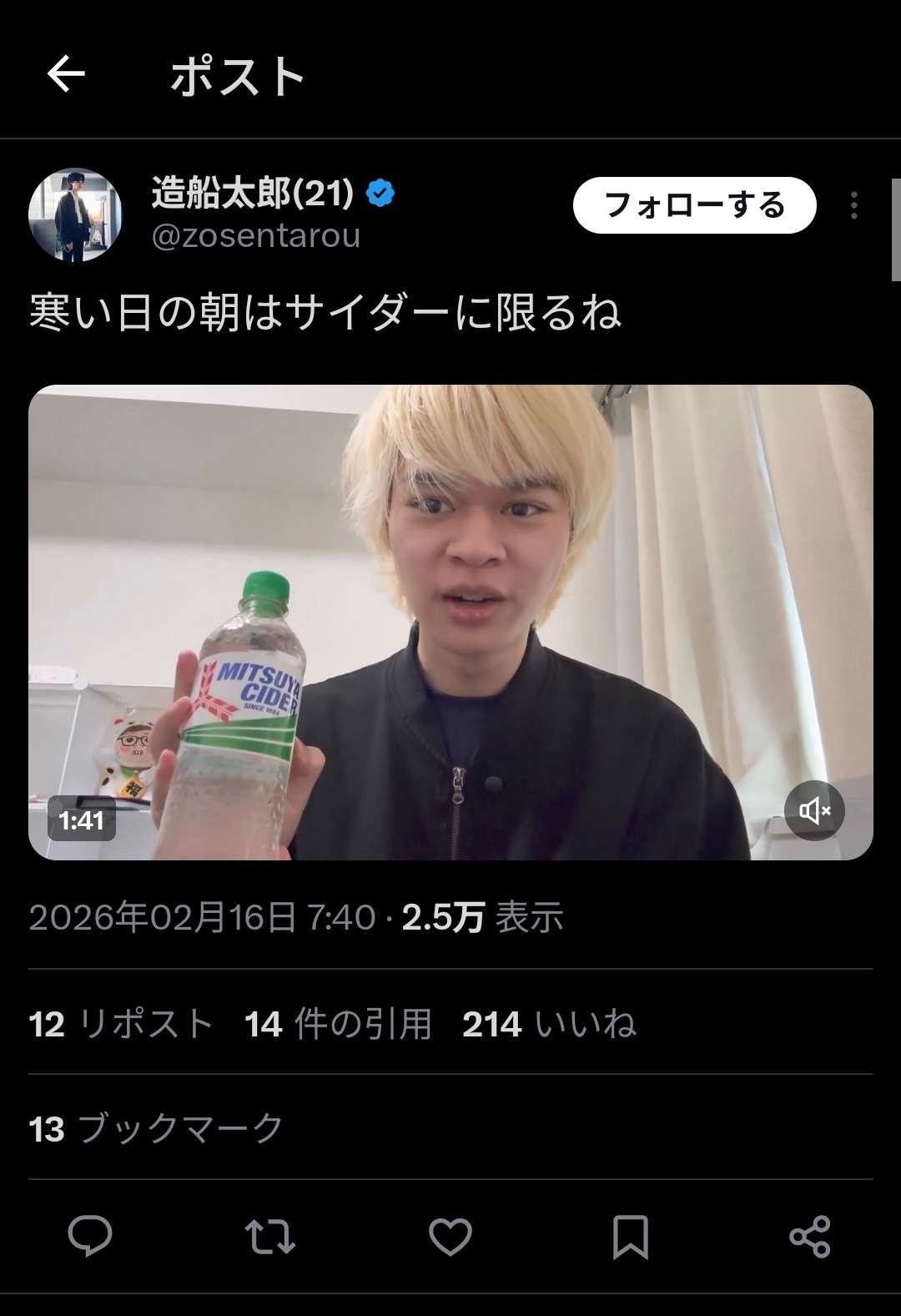The height and width of the screenshot is (1316, 901).
Task: View the 12 リポスト list
Action: 121,1024
